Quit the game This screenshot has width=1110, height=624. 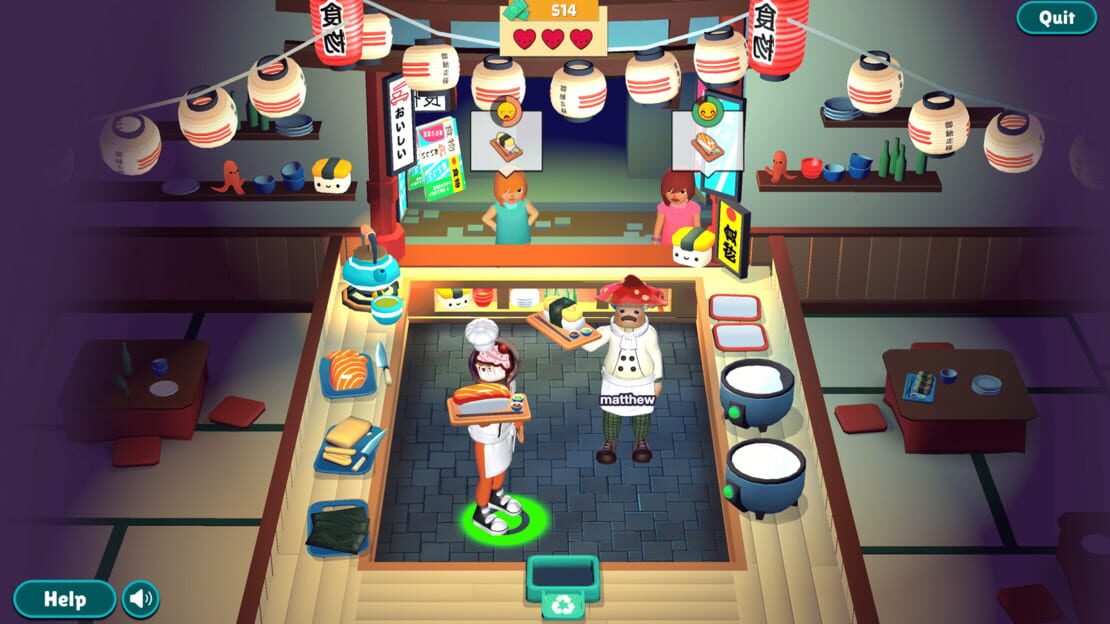click(1056, 17)
